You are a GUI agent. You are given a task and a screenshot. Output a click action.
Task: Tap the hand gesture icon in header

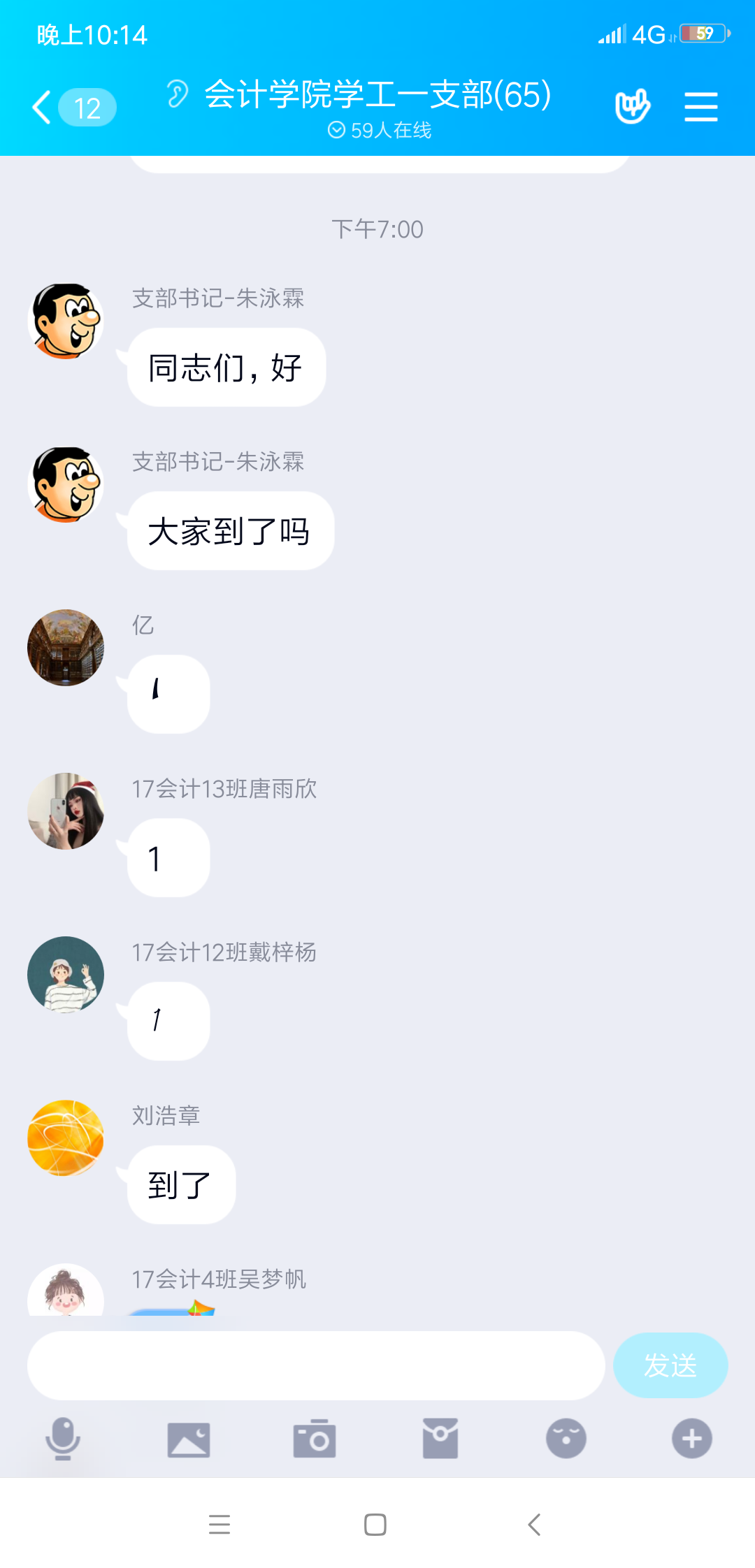632,107
